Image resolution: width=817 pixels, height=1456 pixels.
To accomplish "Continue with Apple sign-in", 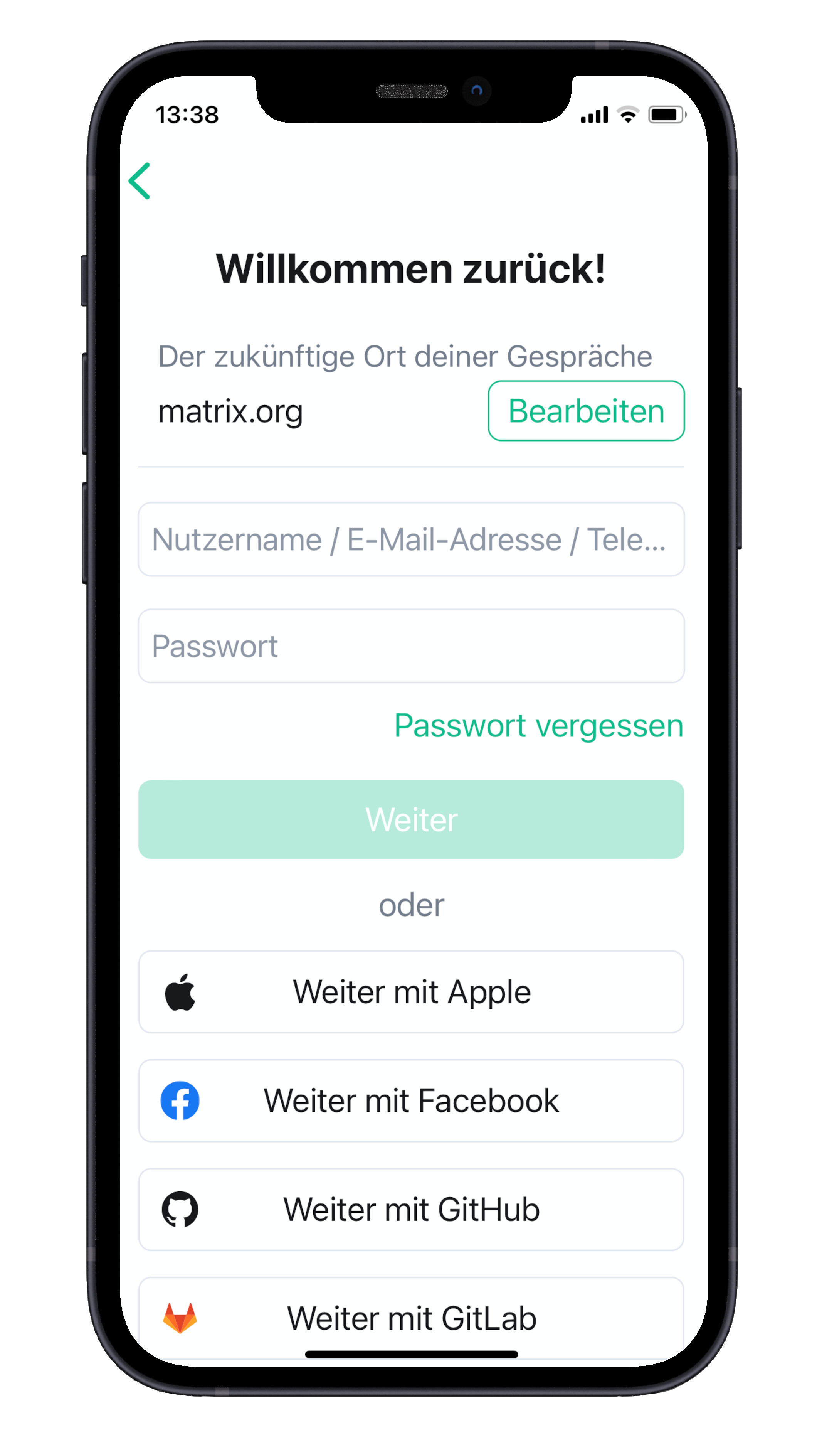I will [411, 992].
